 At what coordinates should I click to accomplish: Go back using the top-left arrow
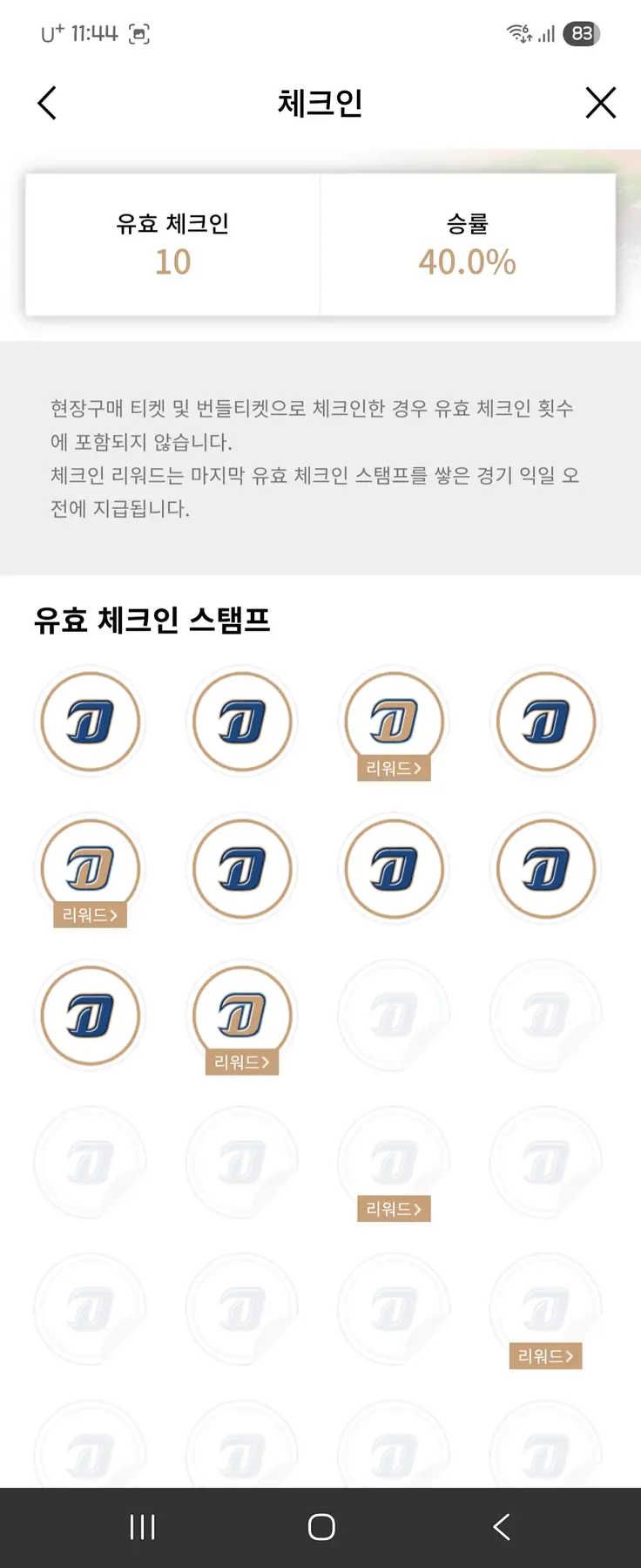click(48, 103)
